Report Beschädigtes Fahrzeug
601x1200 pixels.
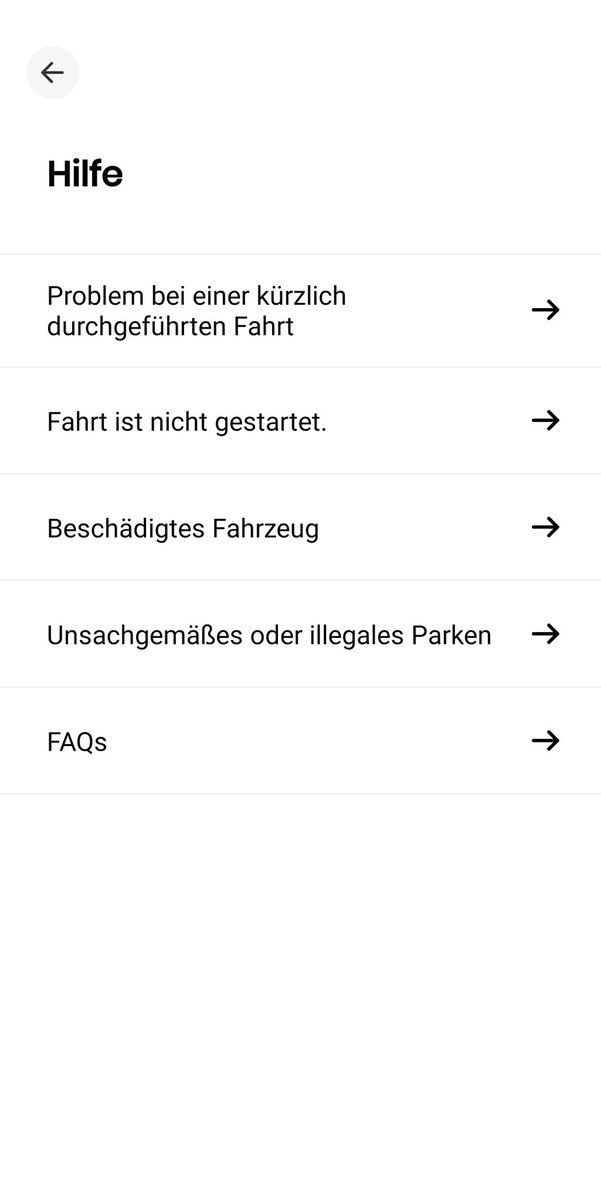[300, 528]
